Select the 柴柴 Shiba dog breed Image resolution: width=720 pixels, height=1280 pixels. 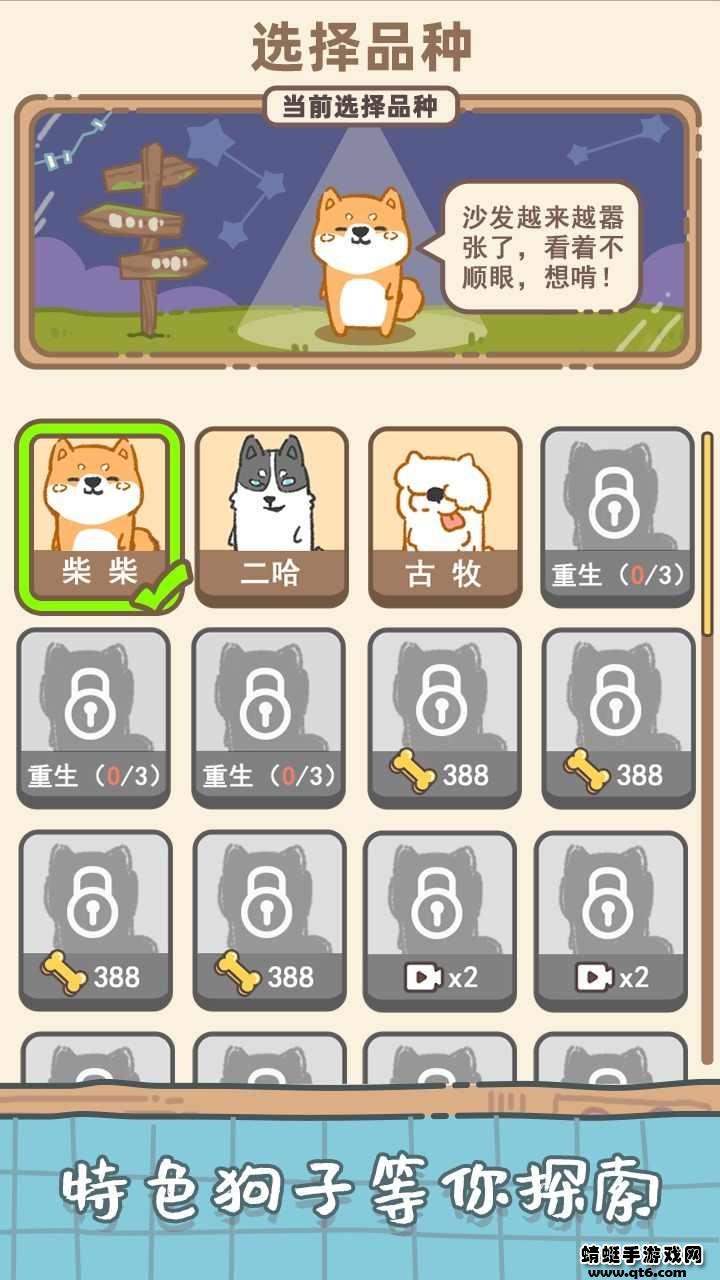click(99, 516)
